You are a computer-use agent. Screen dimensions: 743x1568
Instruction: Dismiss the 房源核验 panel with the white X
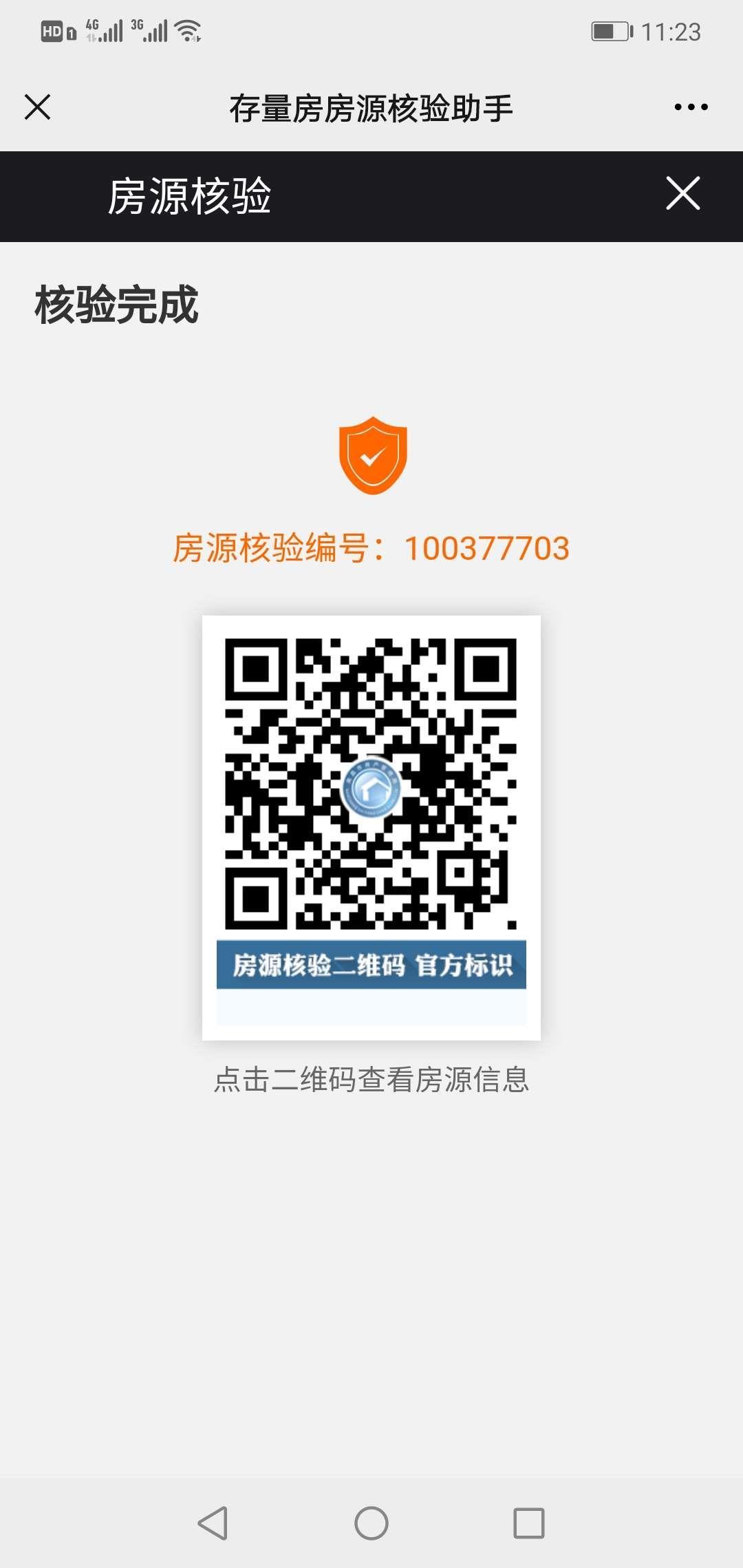coord(682,193)
